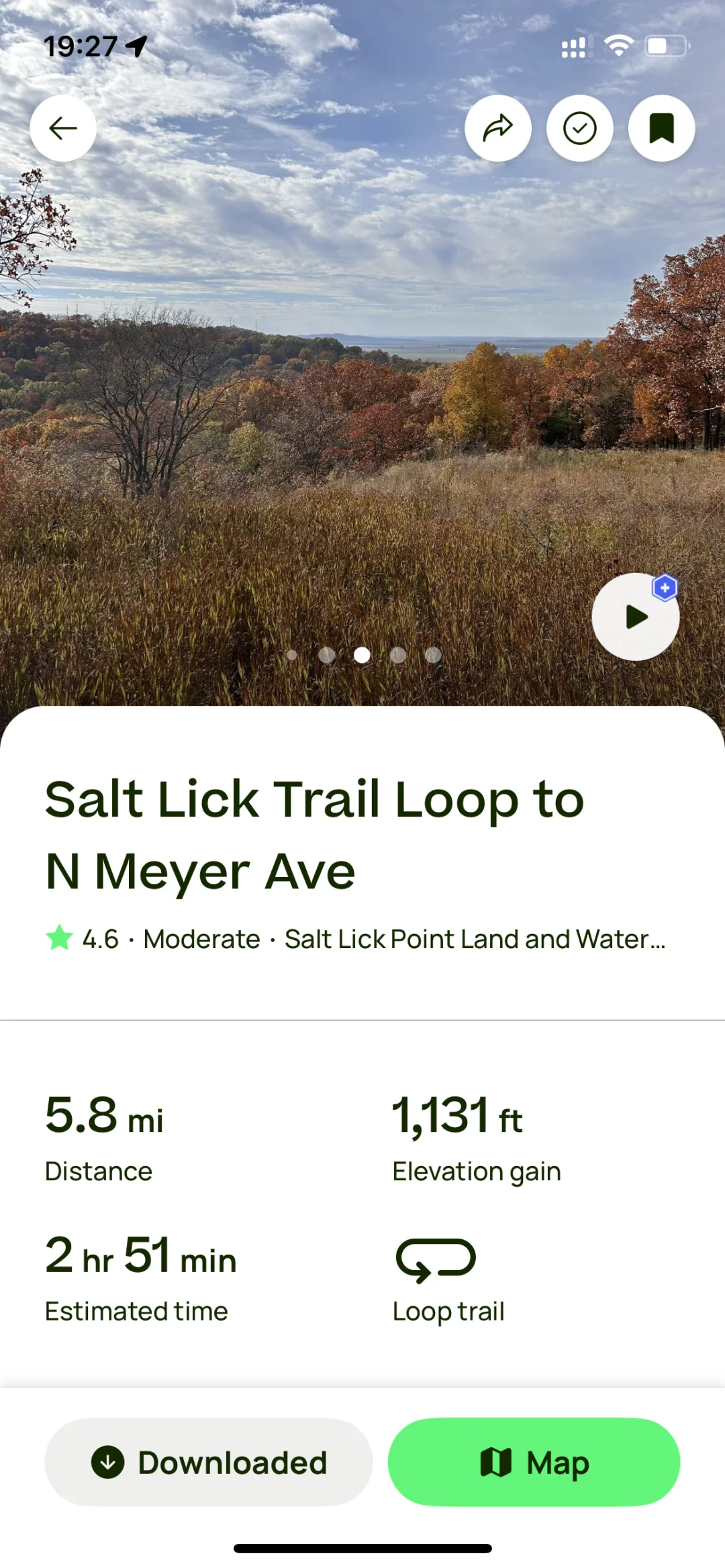Tap the AllTrails+ badge on the video
Screen dimensions: 725x1568
pos(663,588)
